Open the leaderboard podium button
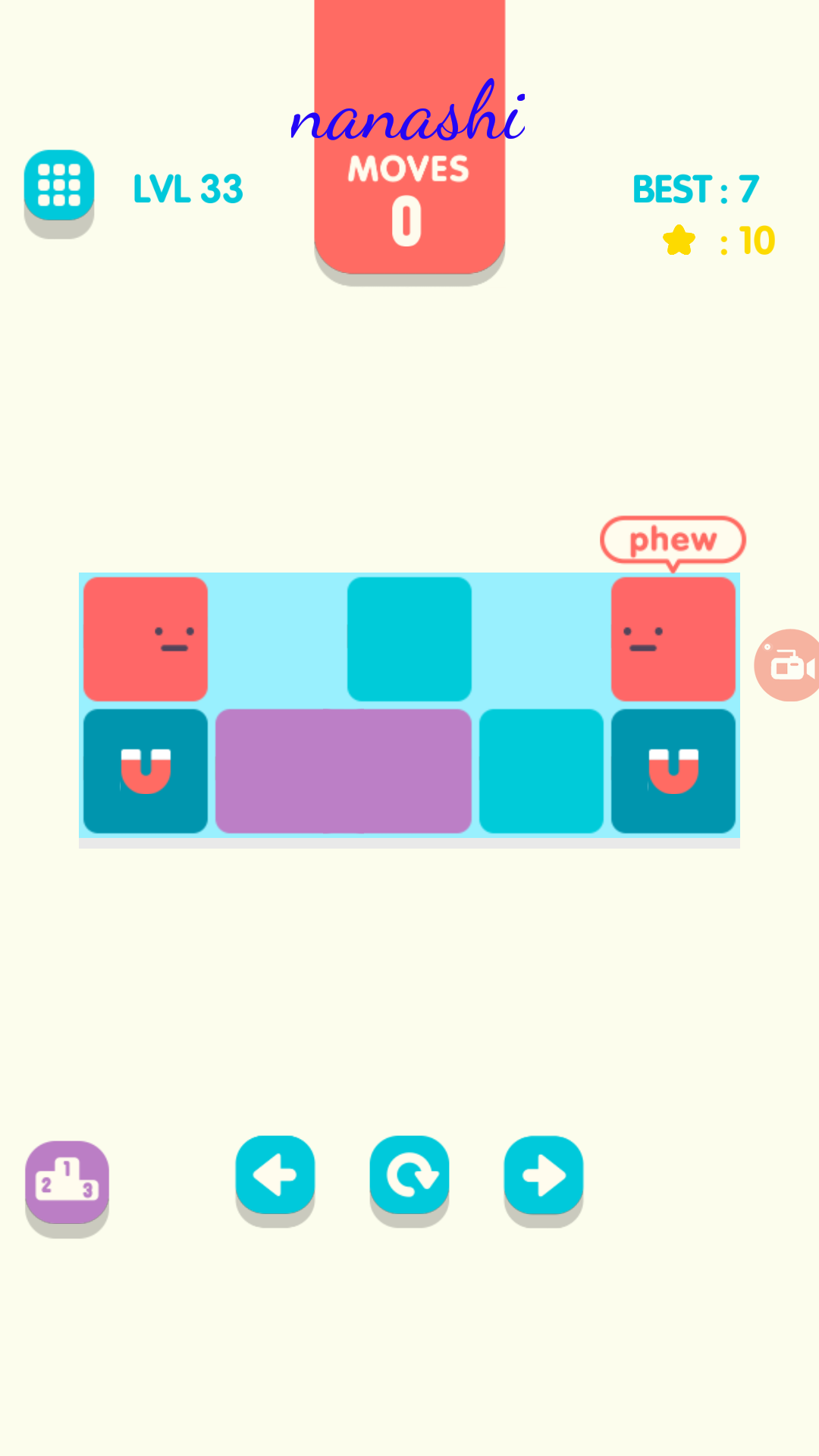The image size is (819, 1456). [x=67, y=1181]
